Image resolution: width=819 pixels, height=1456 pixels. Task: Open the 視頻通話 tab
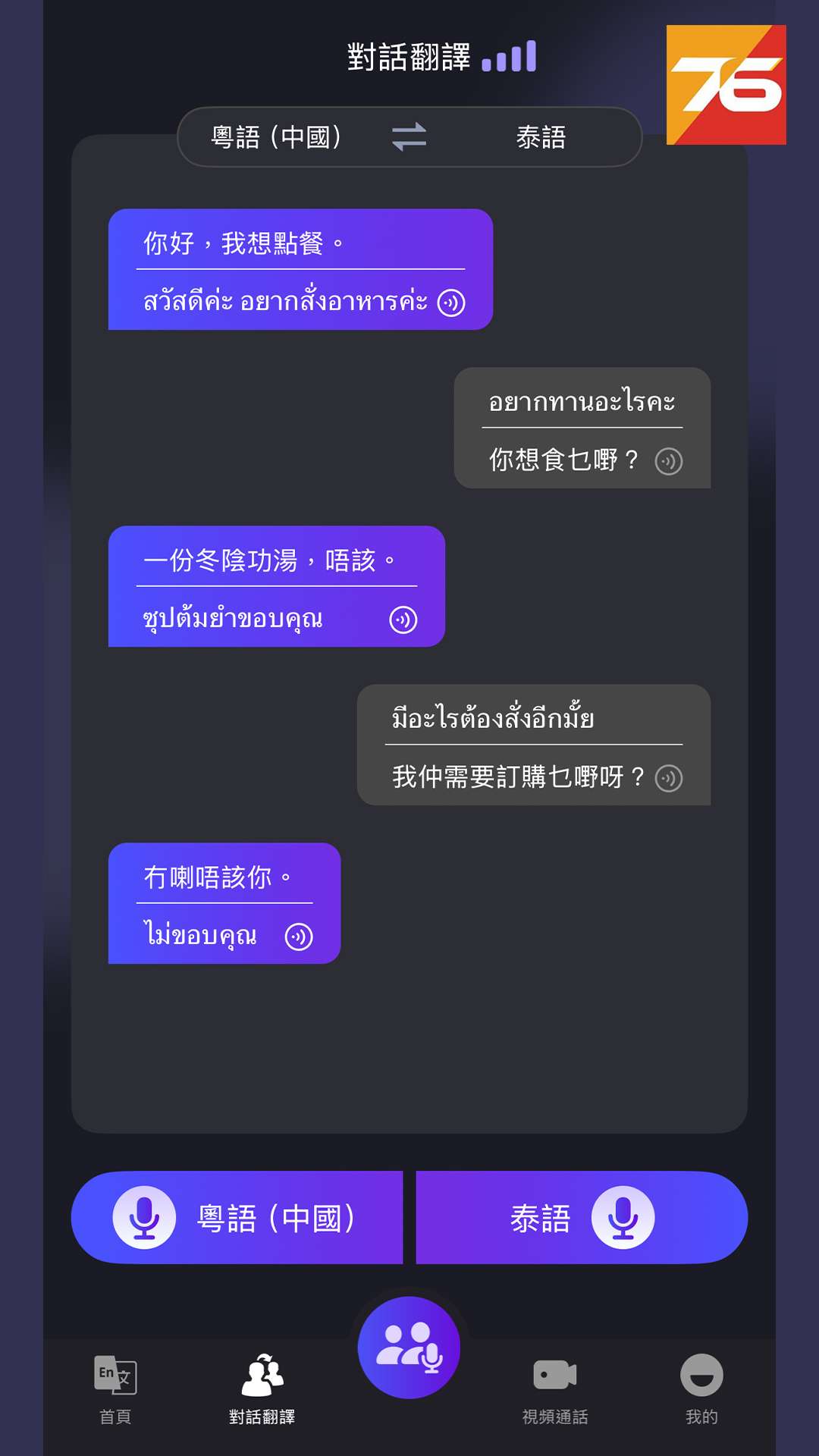(555, 1389)
